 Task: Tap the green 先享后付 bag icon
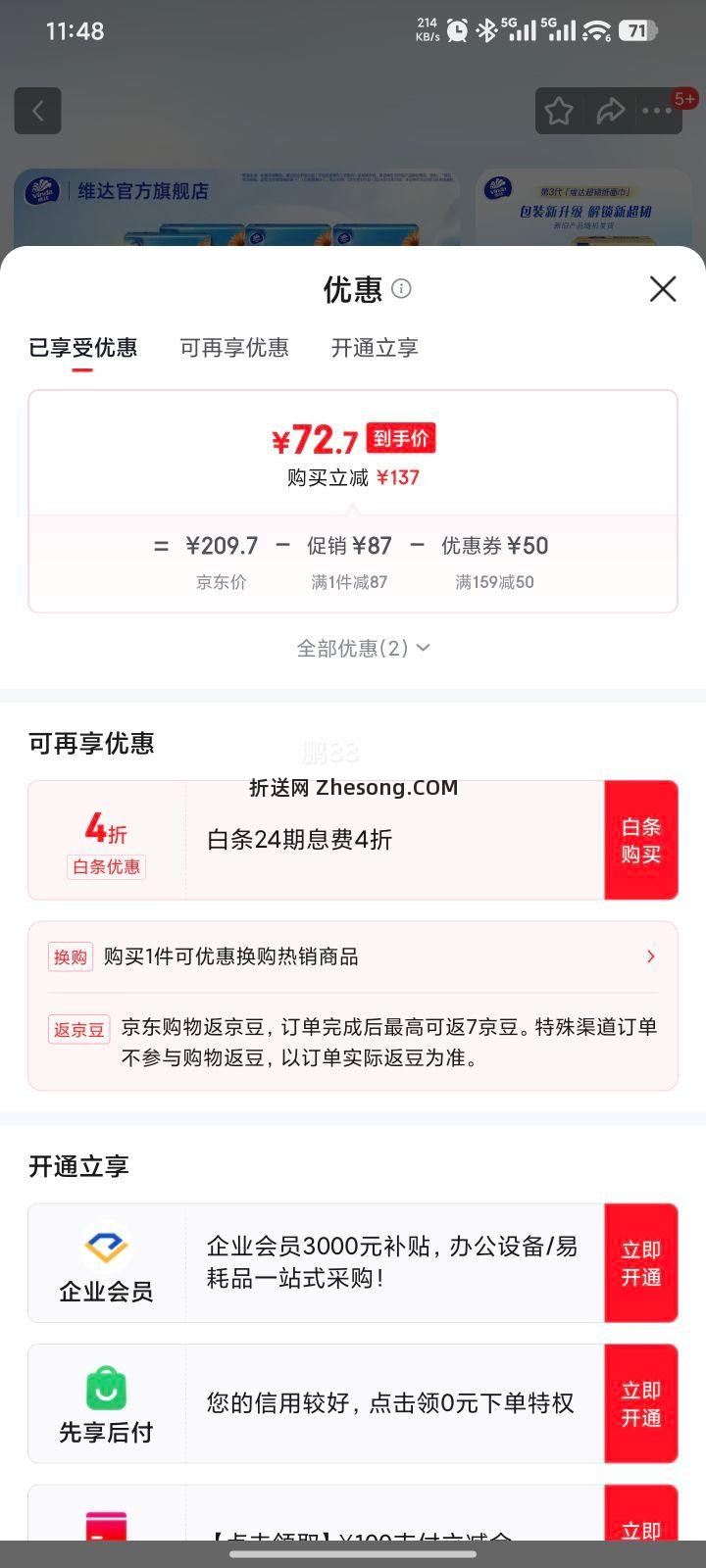pos(106,1390)
